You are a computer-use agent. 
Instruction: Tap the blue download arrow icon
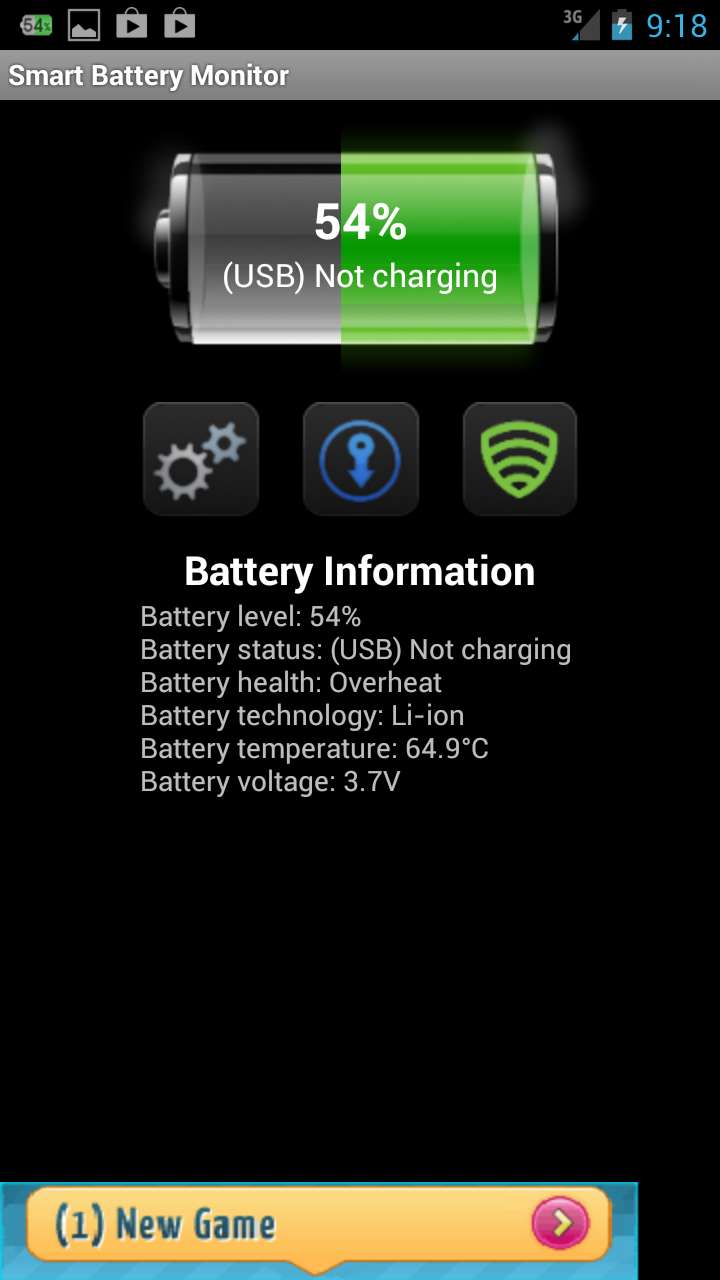[360, 459]
